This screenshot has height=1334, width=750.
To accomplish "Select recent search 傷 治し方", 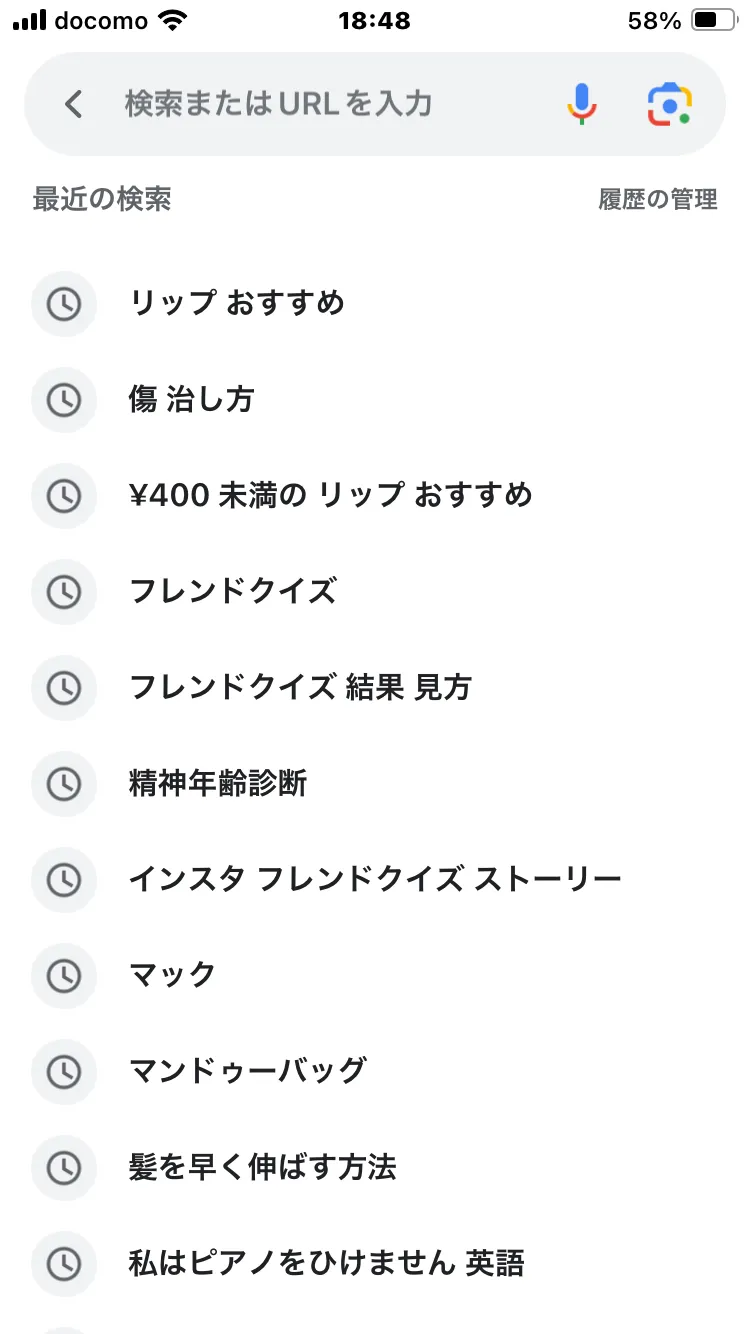I will click(375, 399).
